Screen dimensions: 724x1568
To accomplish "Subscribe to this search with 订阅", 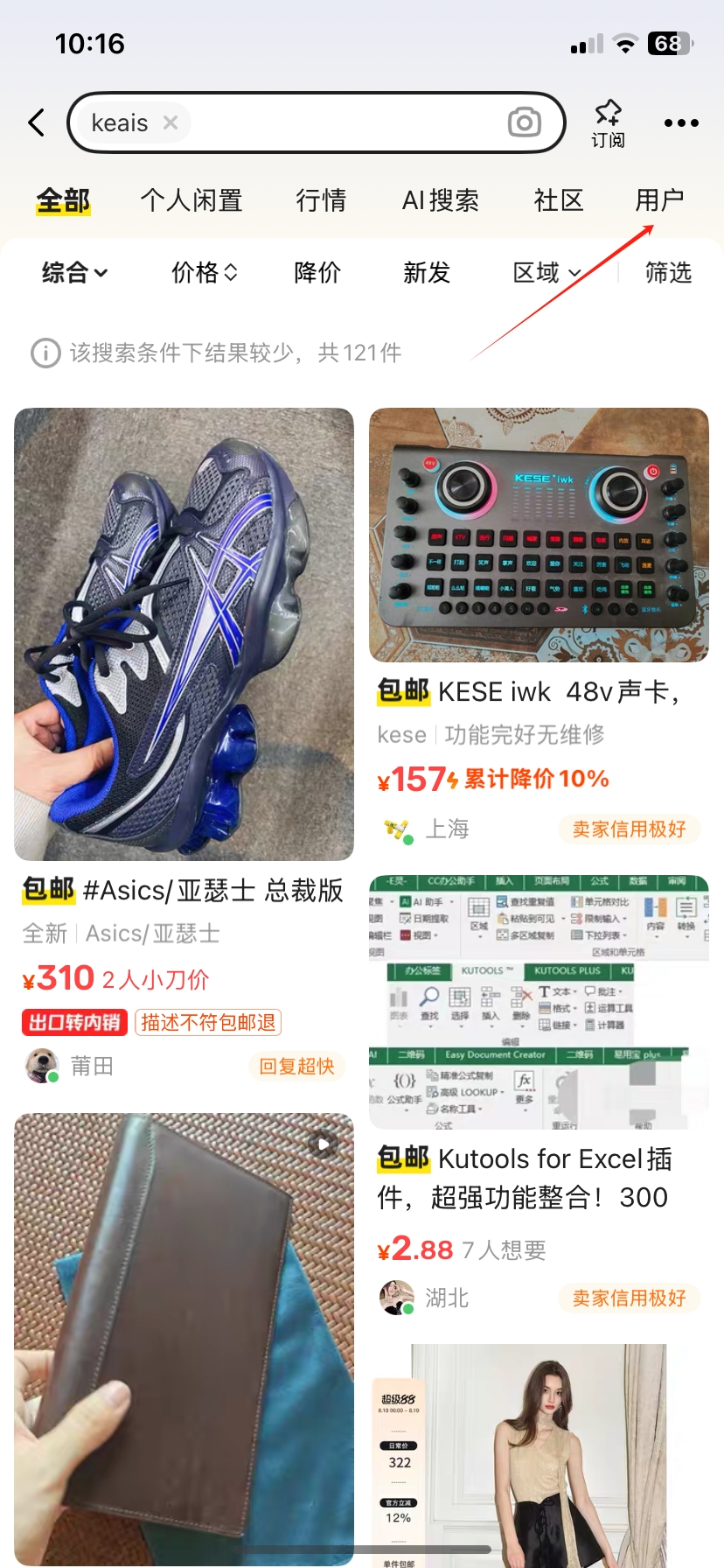I will 608,123.
